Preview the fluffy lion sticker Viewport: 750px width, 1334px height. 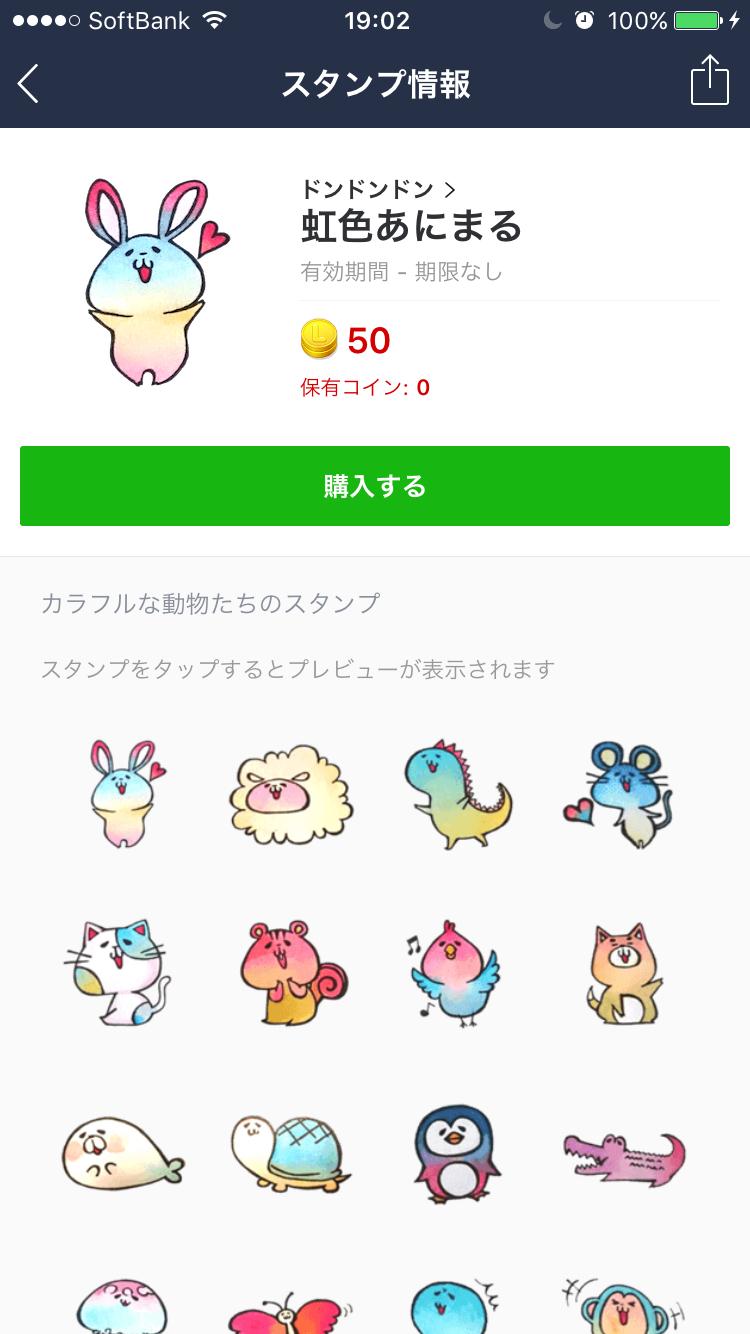click(291, 796)
